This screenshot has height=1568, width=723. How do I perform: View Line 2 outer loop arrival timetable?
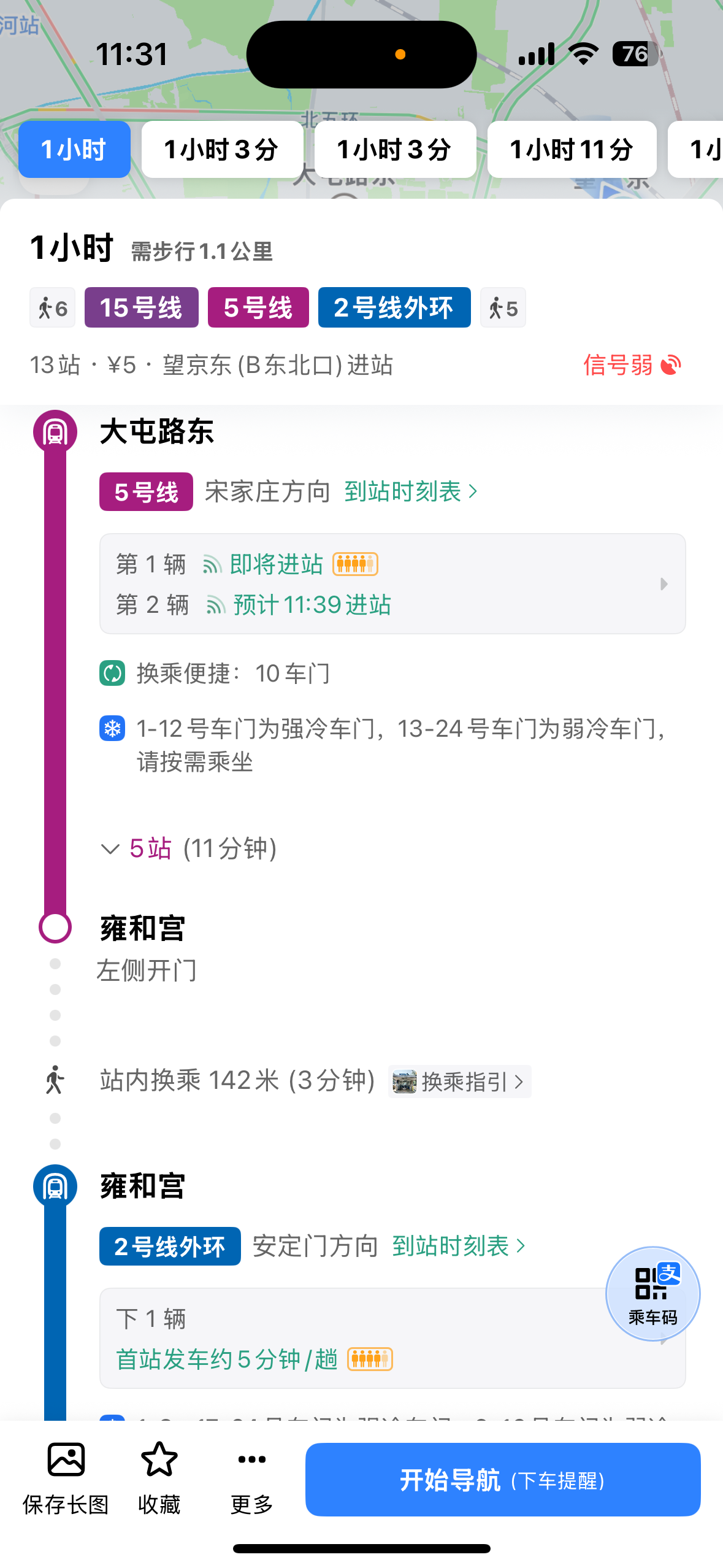point(458,1246)
